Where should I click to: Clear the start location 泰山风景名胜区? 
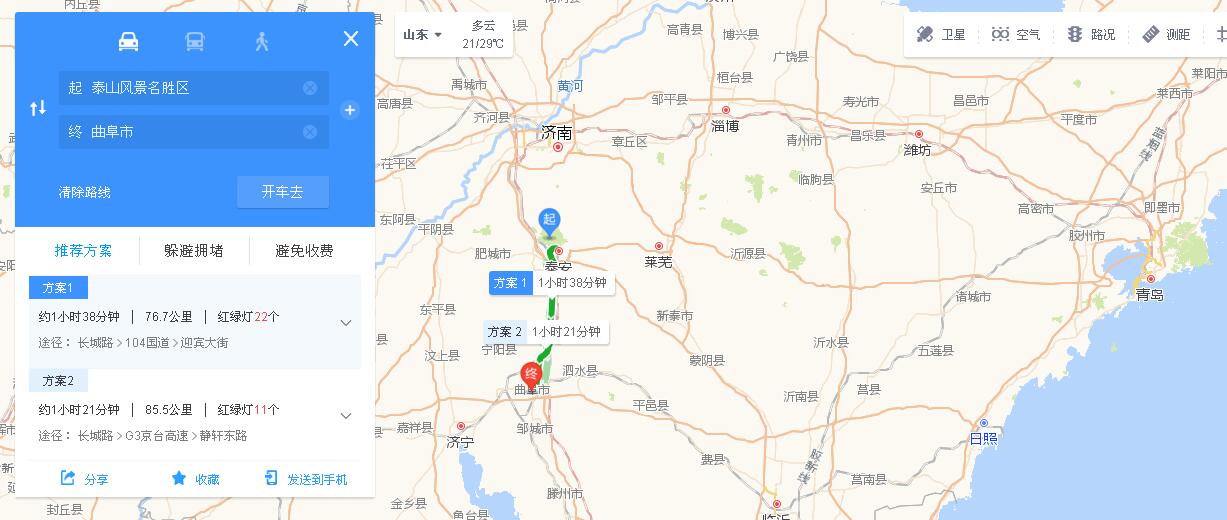(x=310, y=88)
